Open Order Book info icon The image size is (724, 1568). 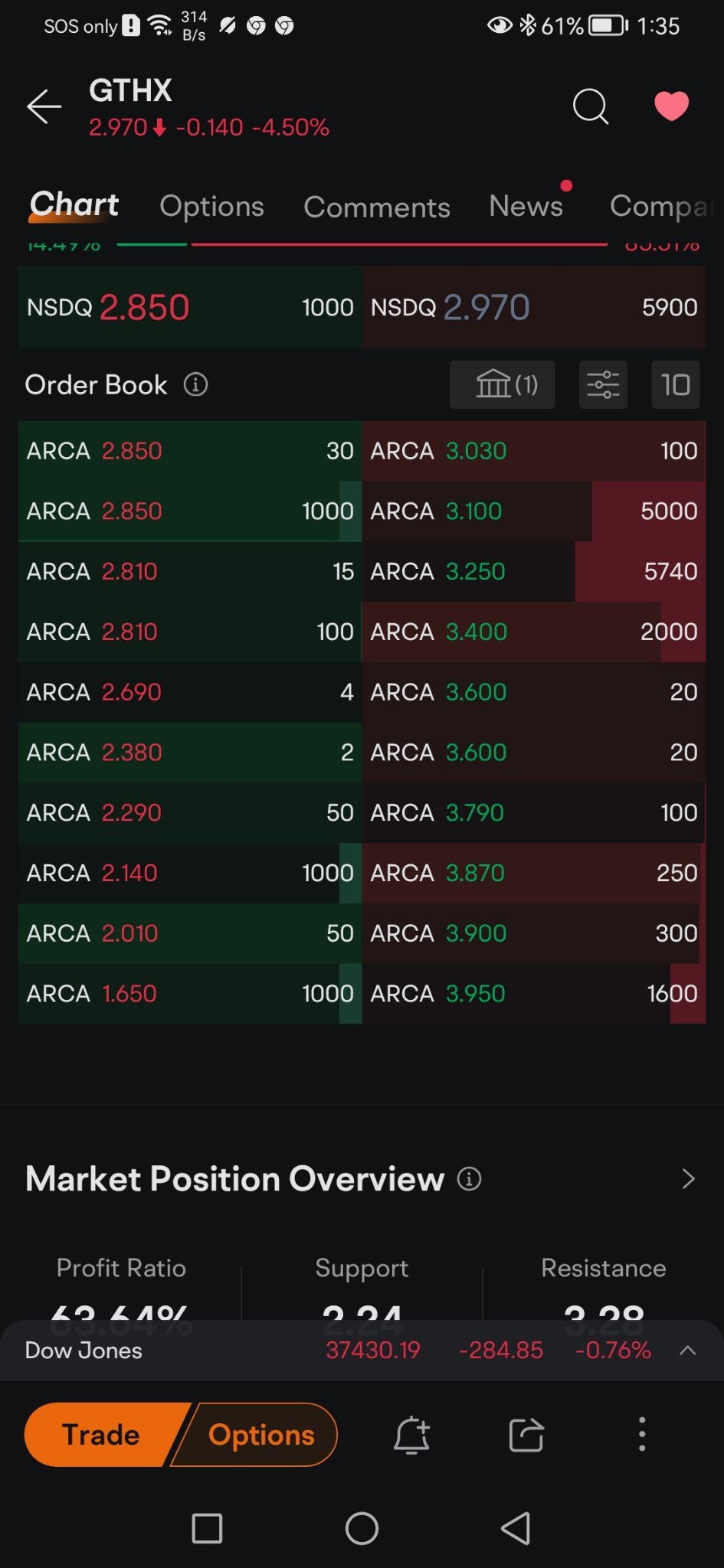[x=195, y=384]
